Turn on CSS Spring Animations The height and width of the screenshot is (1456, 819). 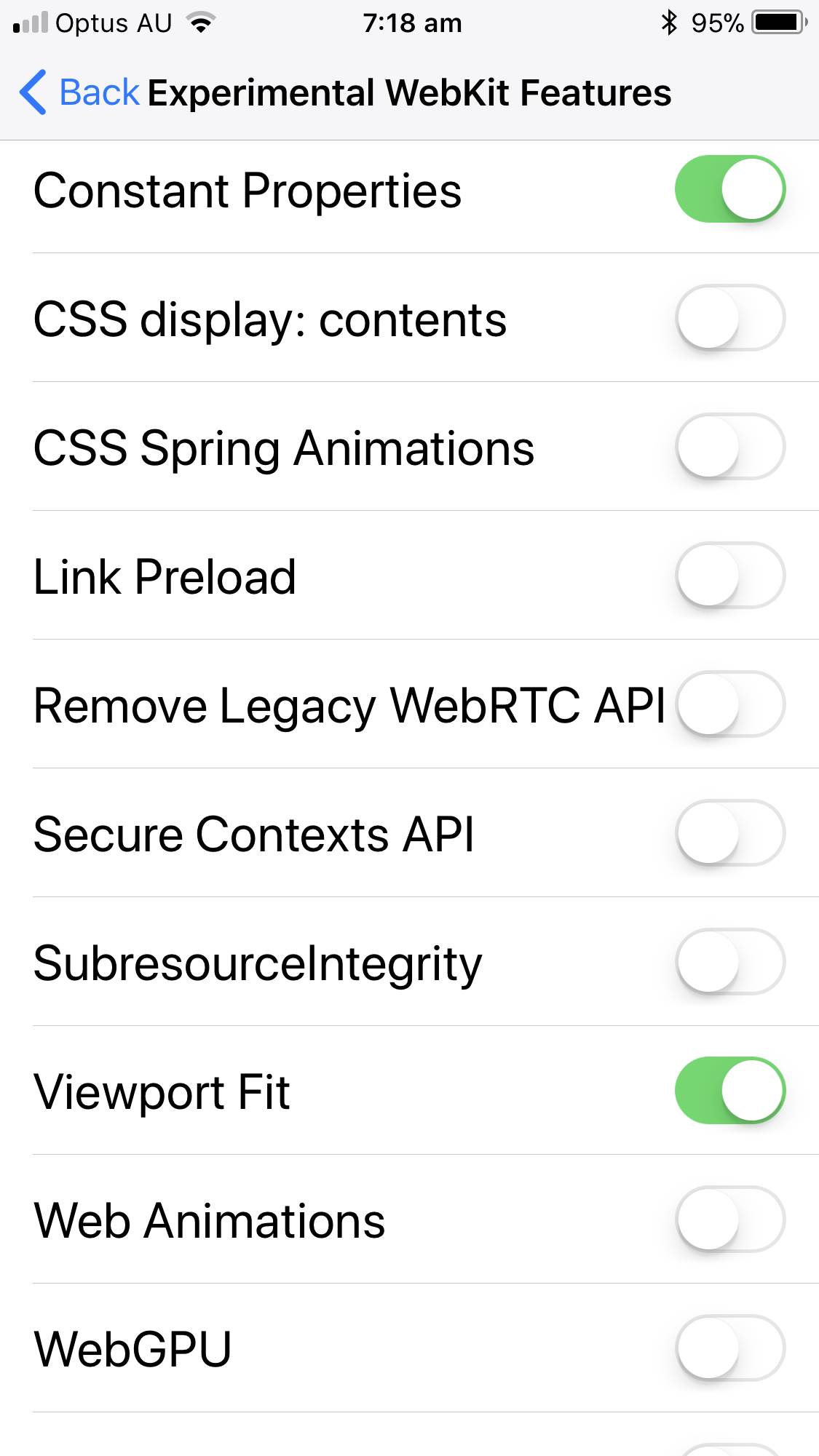tap(730, 447)
